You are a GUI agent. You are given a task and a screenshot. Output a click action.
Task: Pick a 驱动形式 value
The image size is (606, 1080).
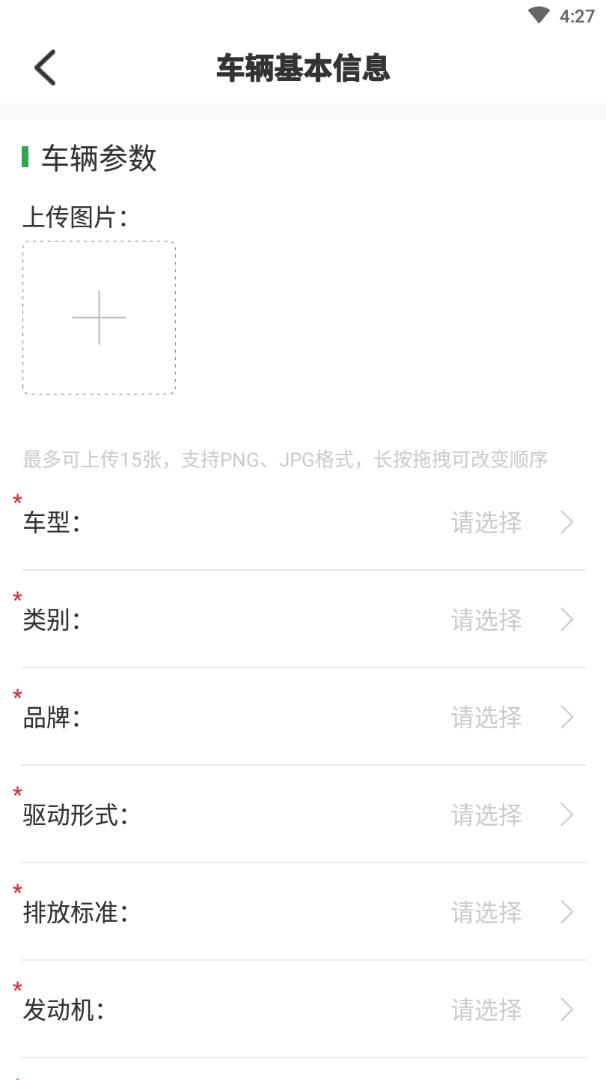[510, 815]
